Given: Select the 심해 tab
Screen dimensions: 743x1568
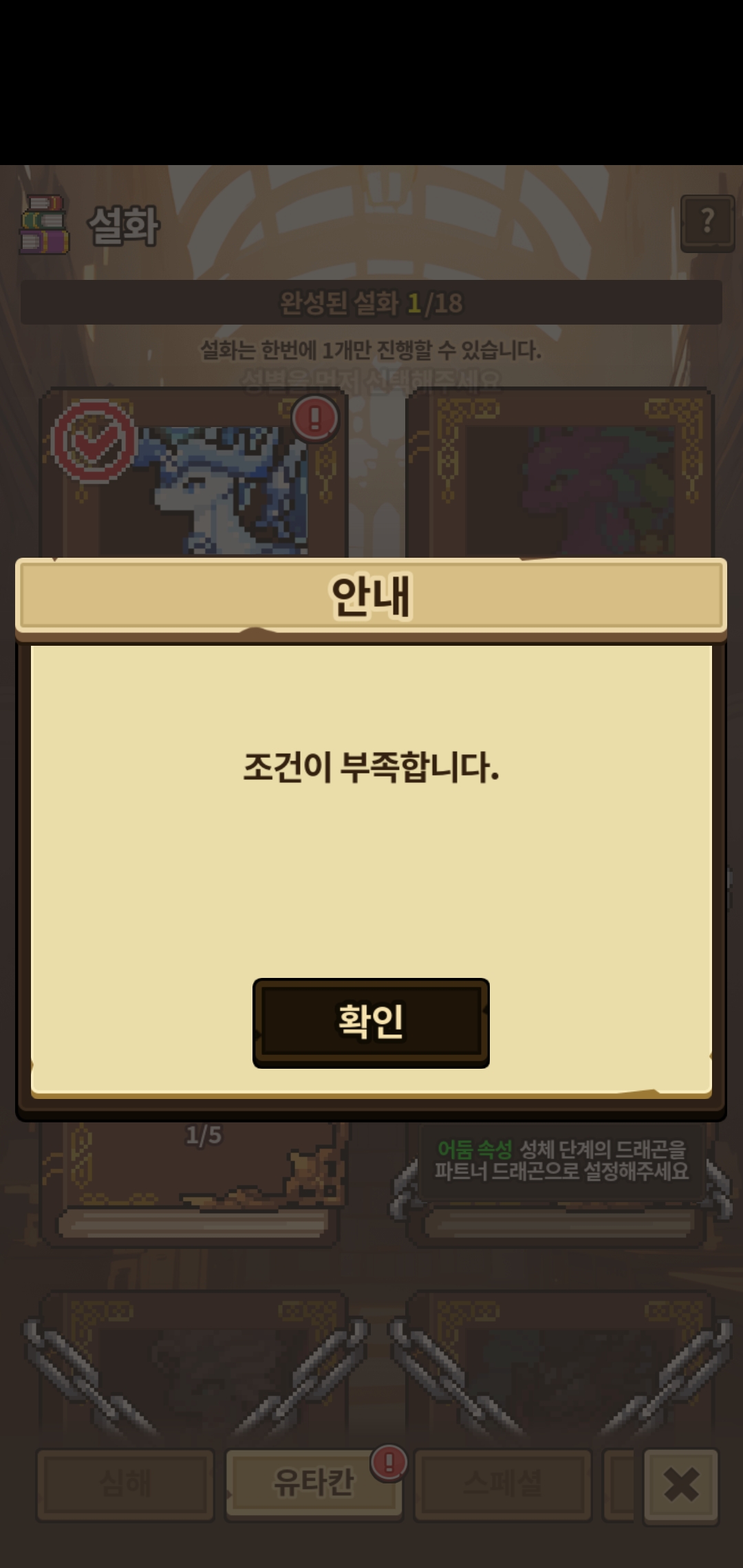Looking at the screenshot, I should (125, 1483).
